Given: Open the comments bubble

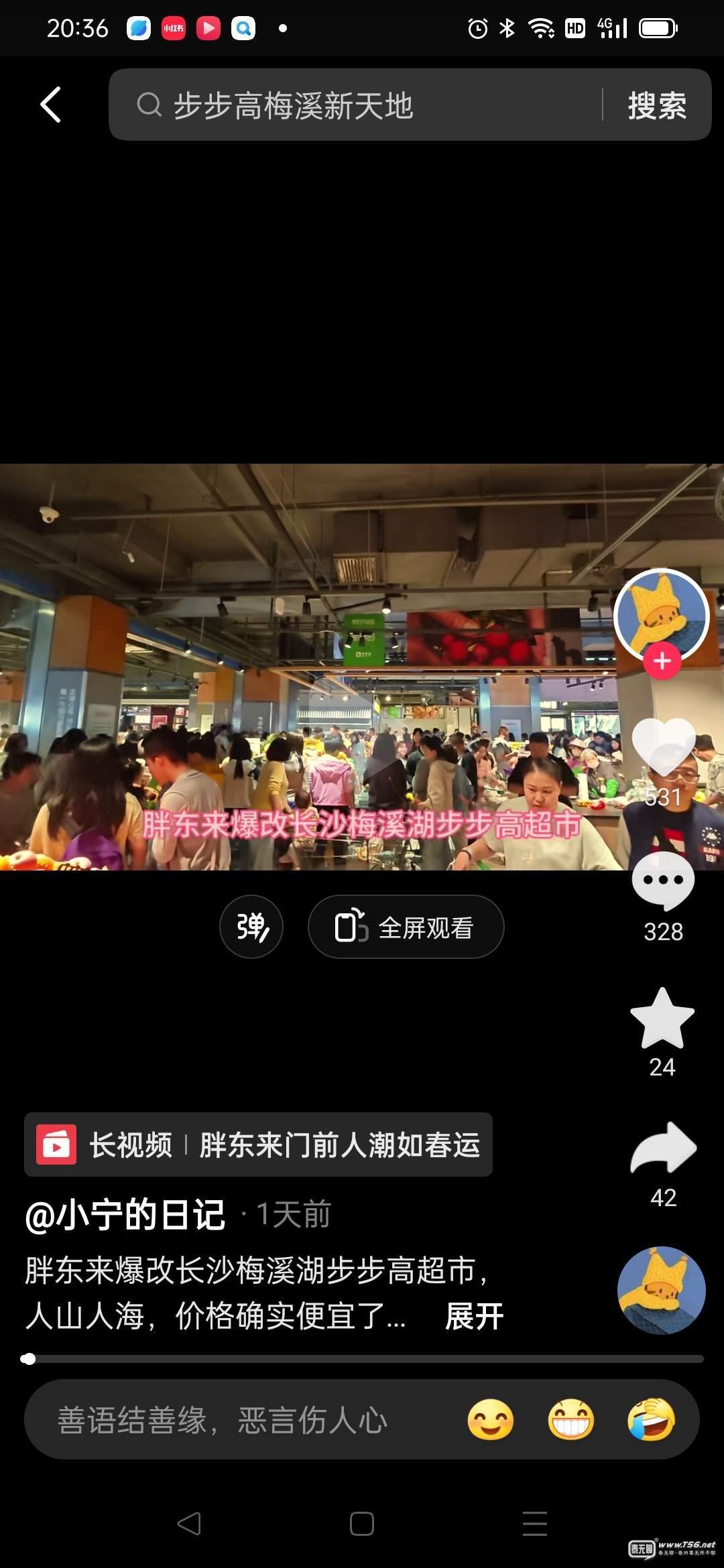Looking at the screenshot, I should coord(663,881).
